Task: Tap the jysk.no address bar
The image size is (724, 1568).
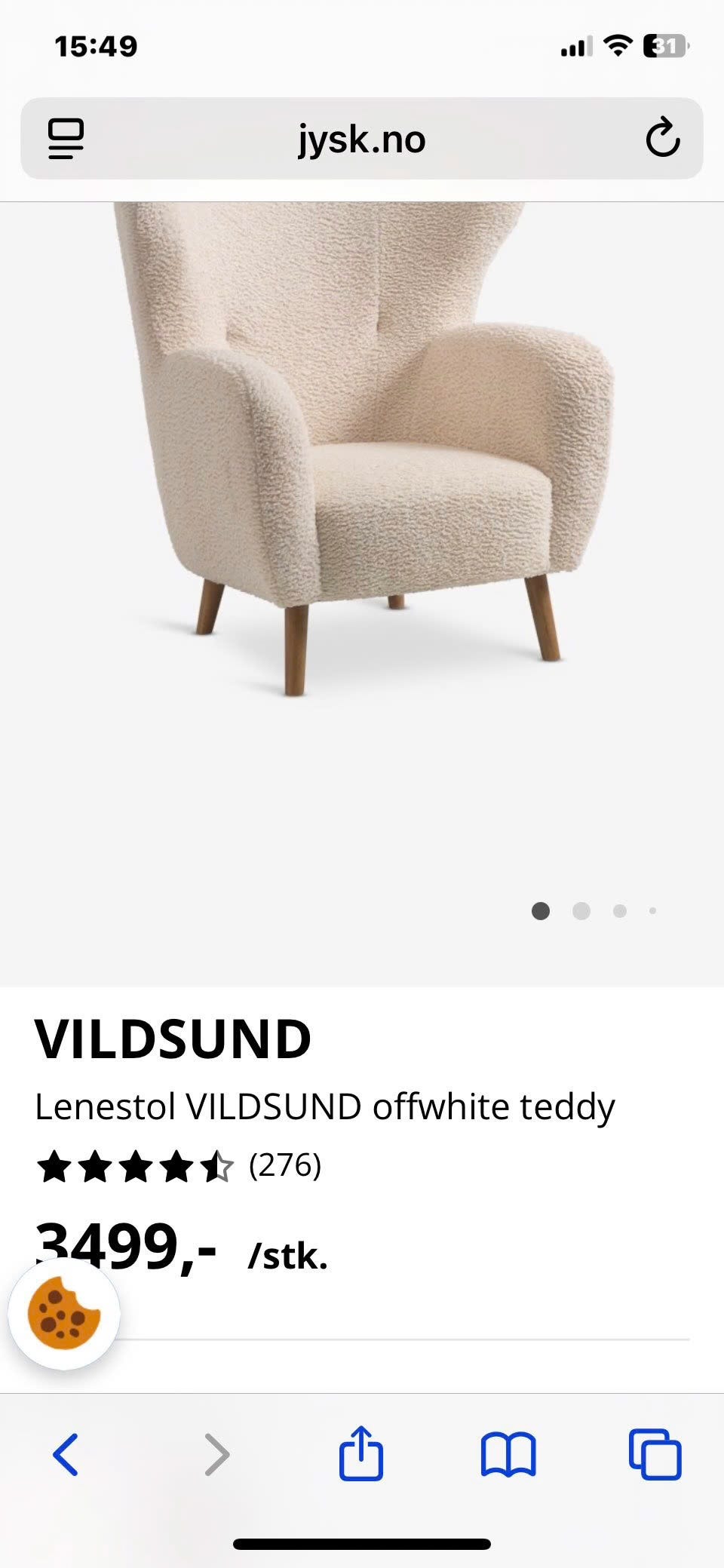Action: [x=360, y=139]
